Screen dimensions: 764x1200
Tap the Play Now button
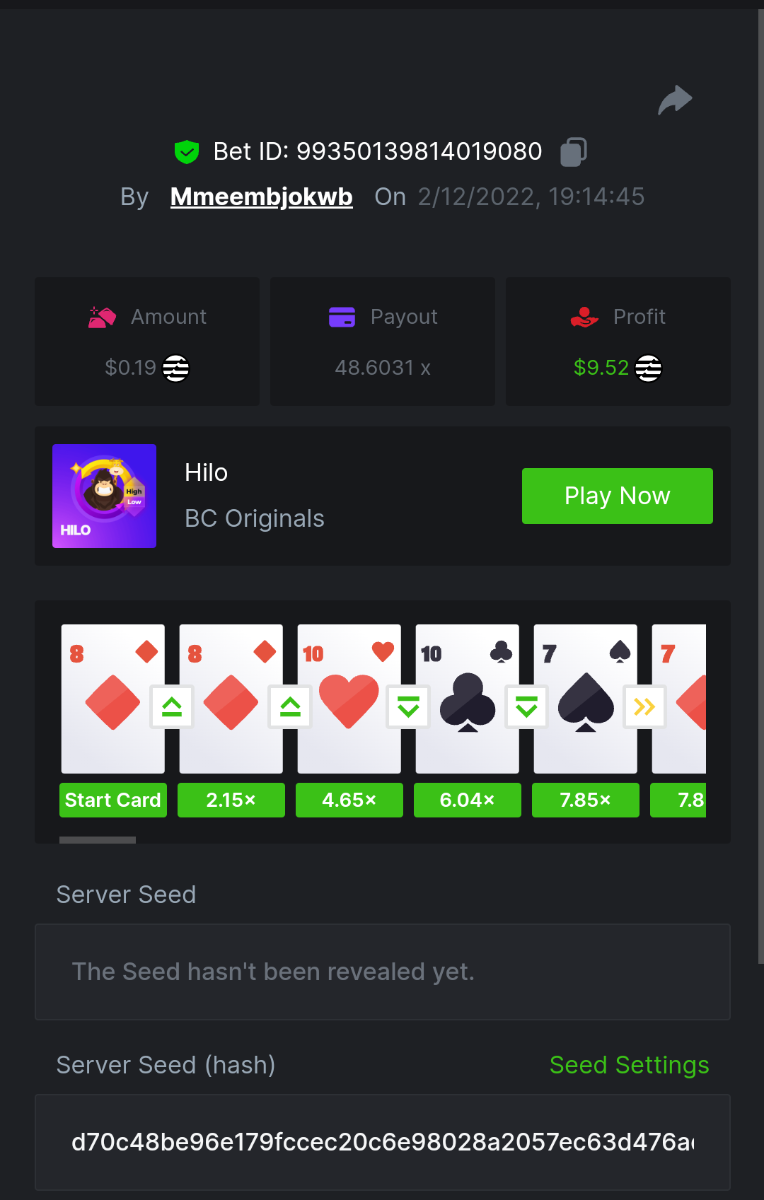pyautogui.click(x=617, y=496)
